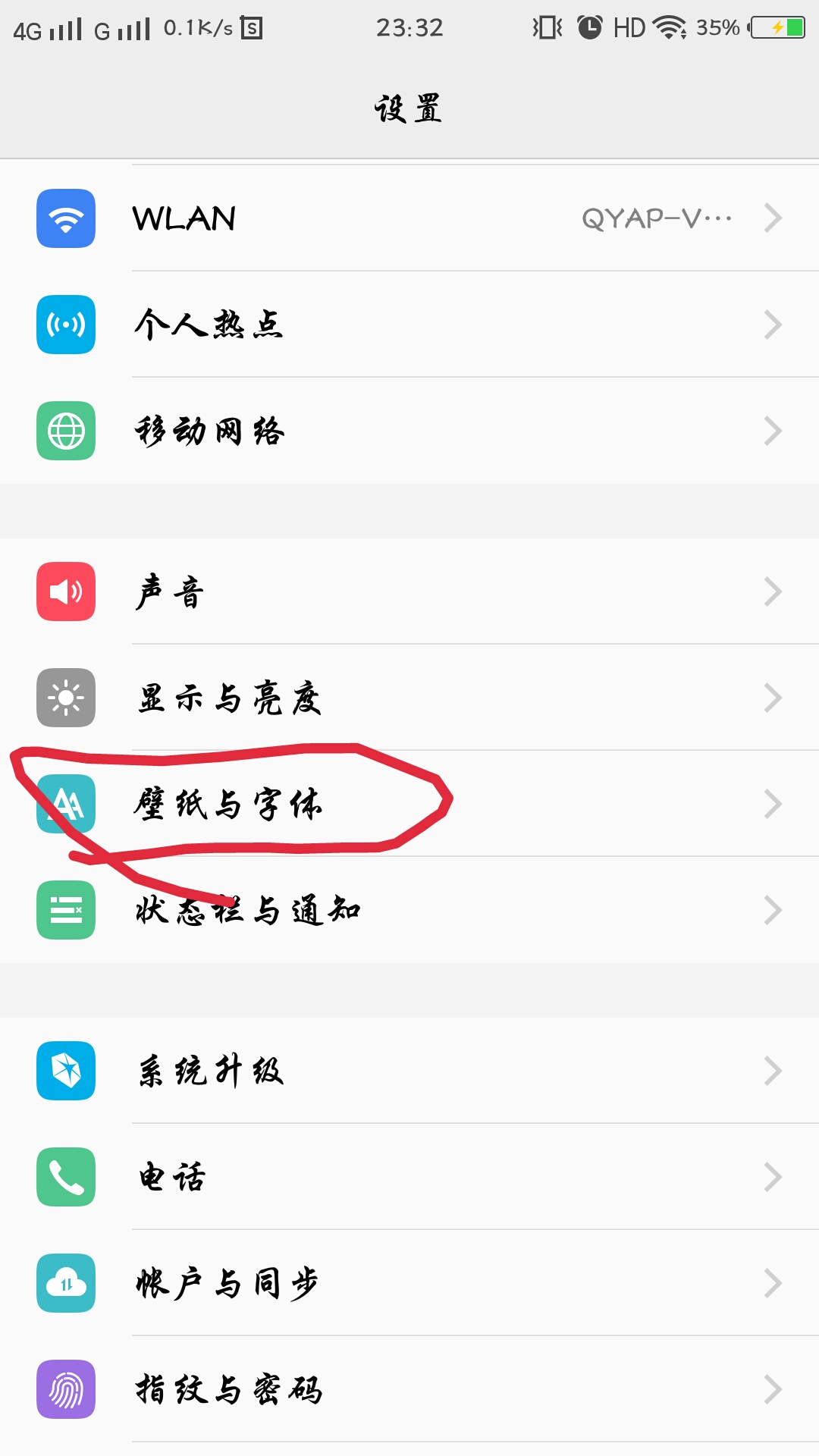Select the connected QYAP-V network entry
This screenshot has width=819, height=1456.
click(656, 219)
